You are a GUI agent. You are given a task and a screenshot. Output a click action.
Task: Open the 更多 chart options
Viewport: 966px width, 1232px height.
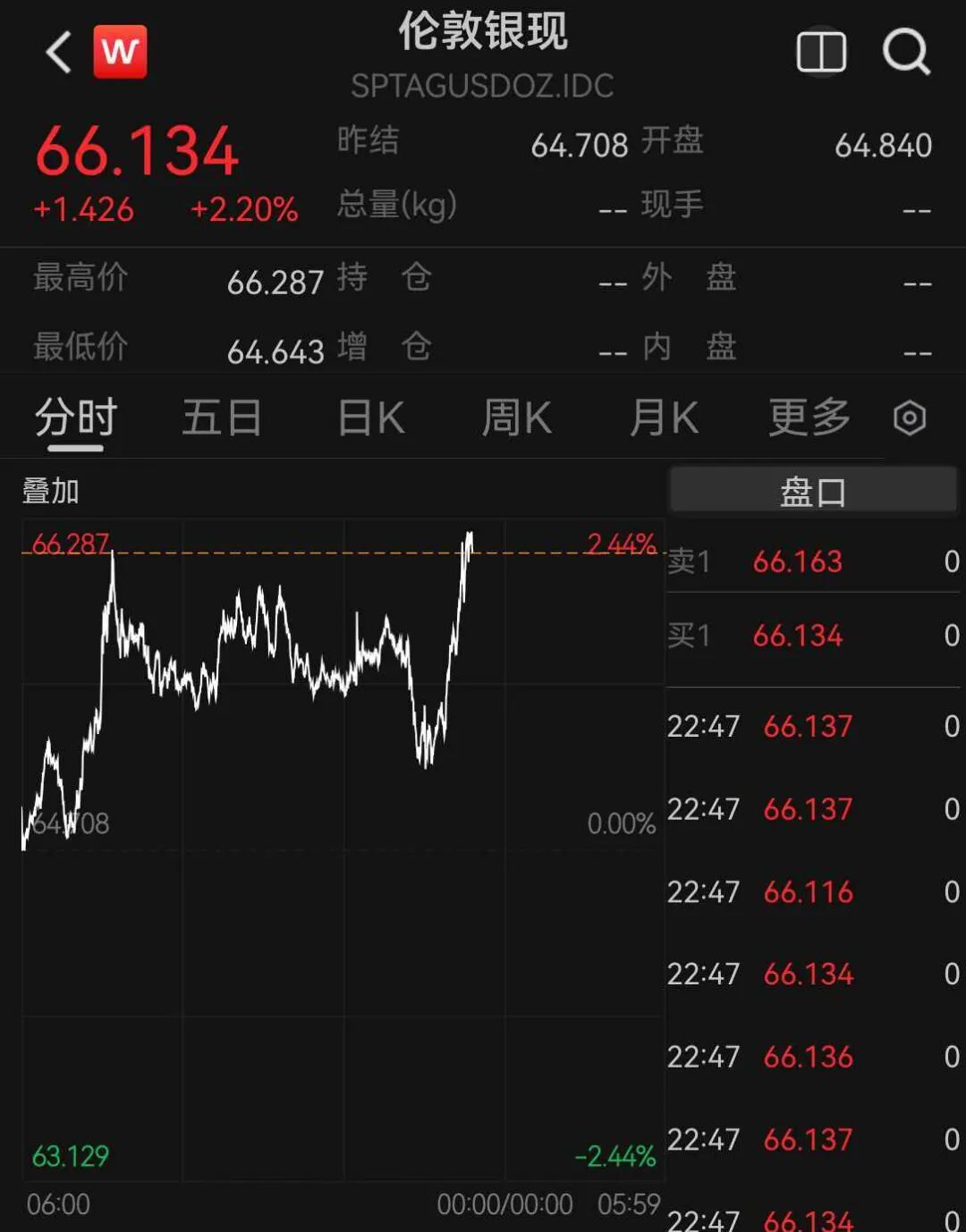click(x=809, y=418)
